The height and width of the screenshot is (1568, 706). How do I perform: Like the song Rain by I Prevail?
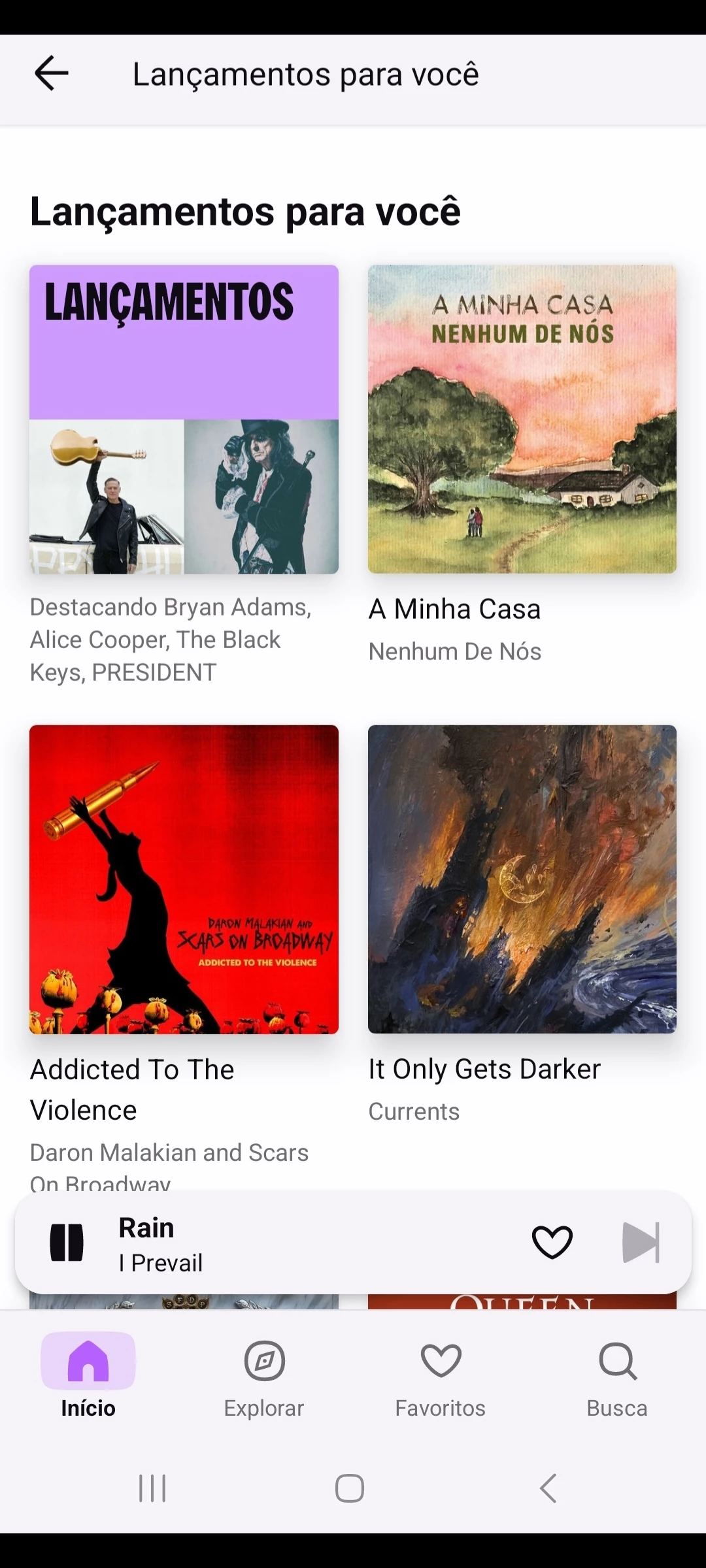[552, 1242]
